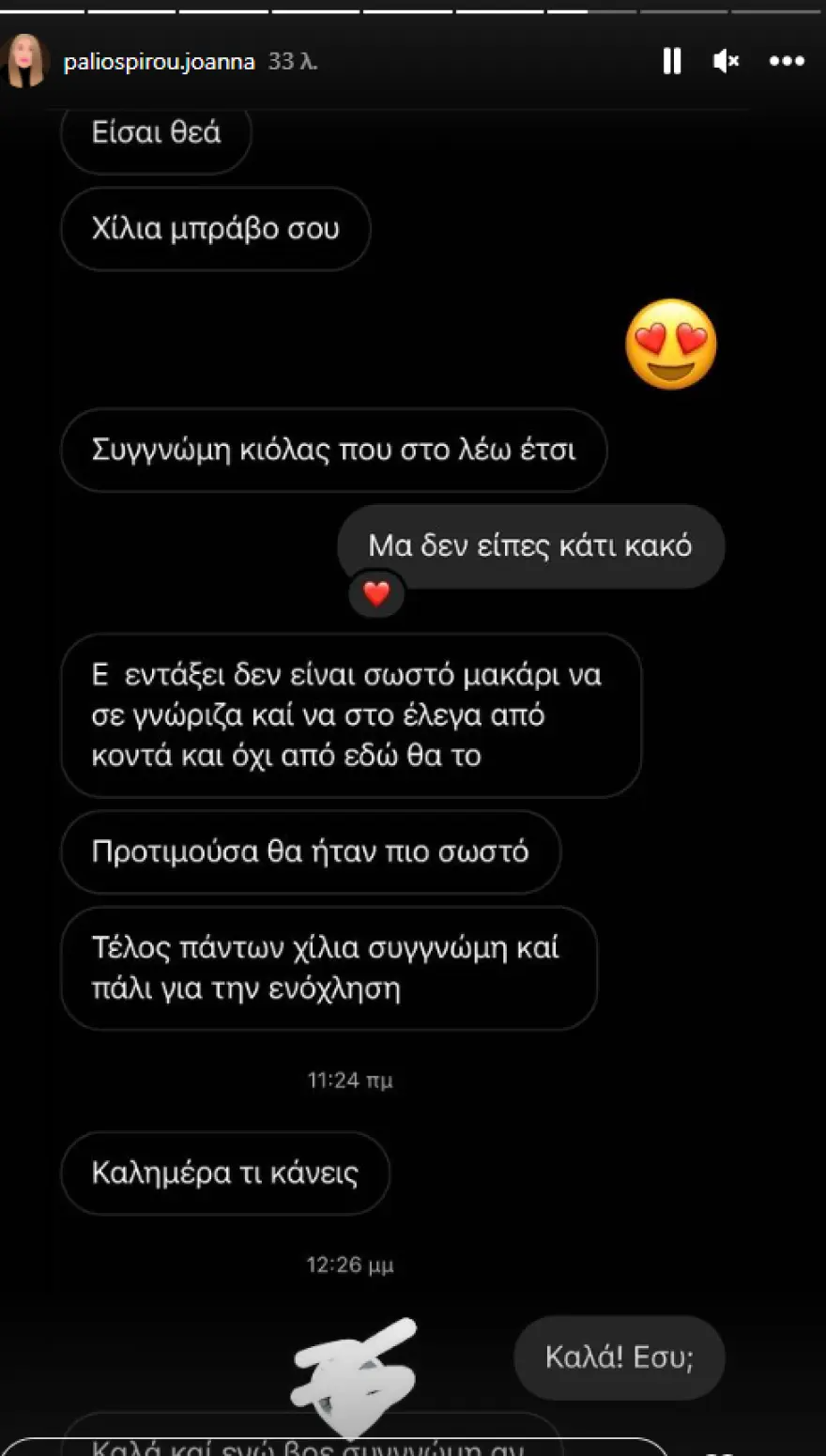Click the circular profile avatar thumbnail

26,61
